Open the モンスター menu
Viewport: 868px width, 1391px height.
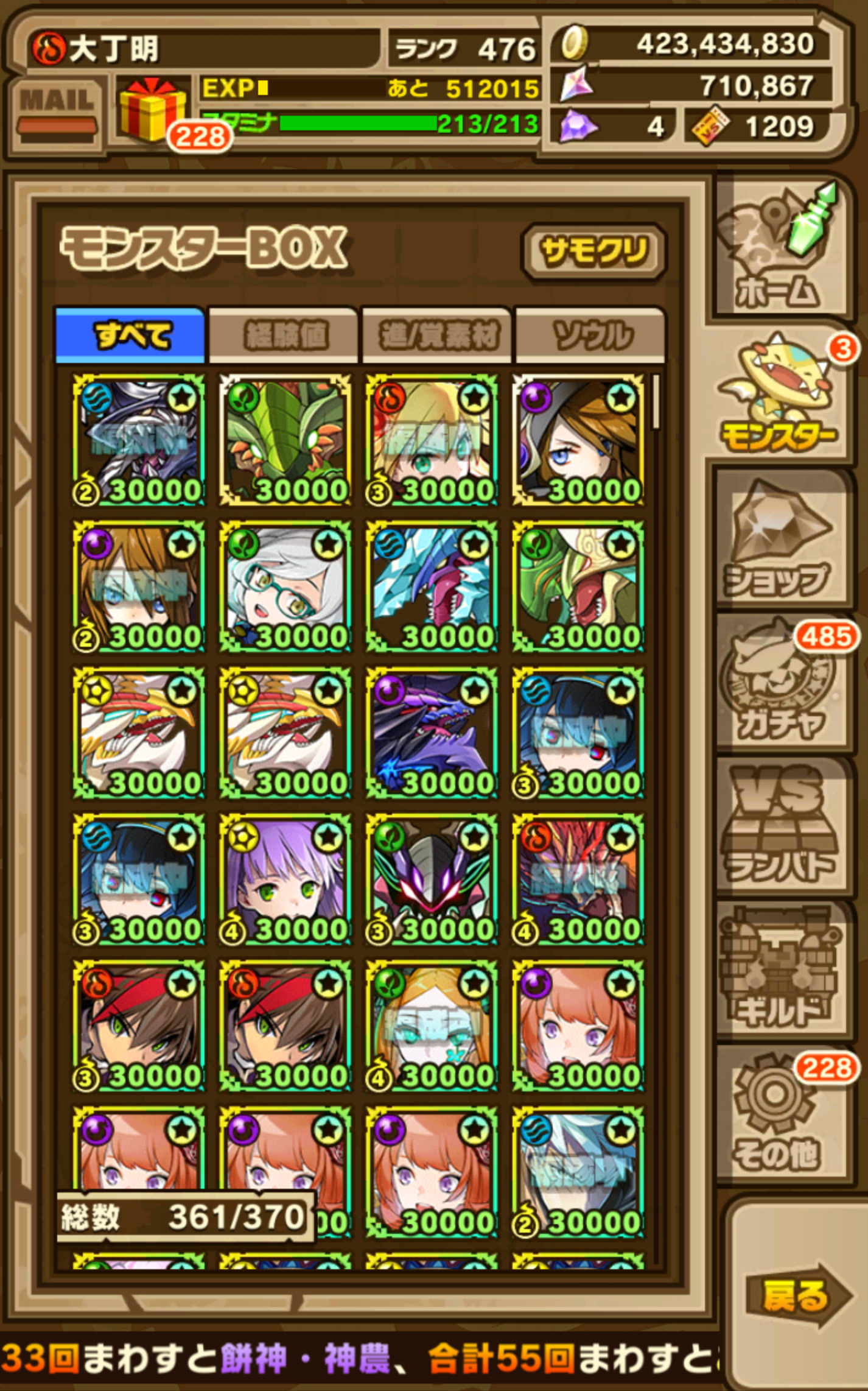780,396
